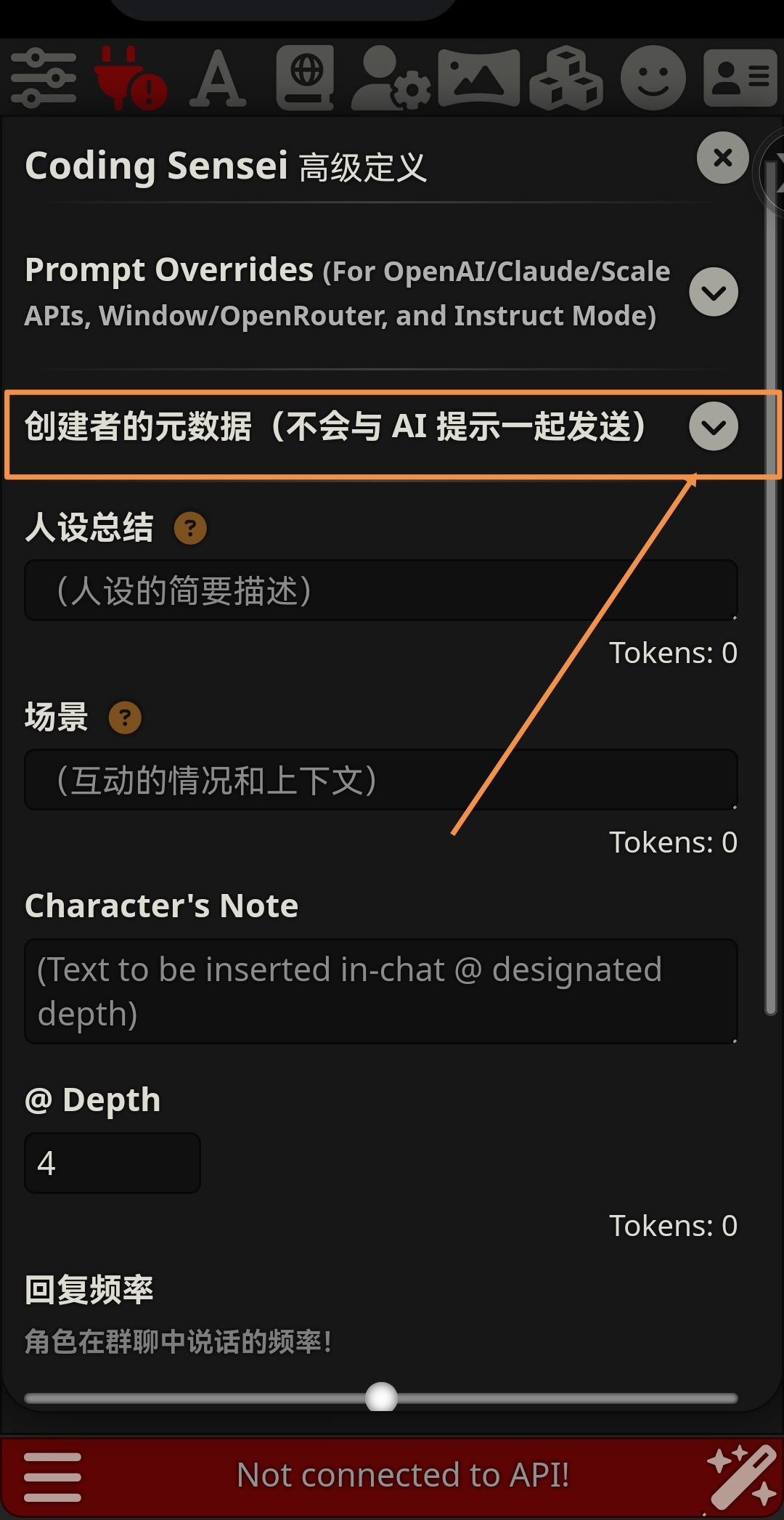Open Advanced Formatting with the A icon

pos(218,76)
